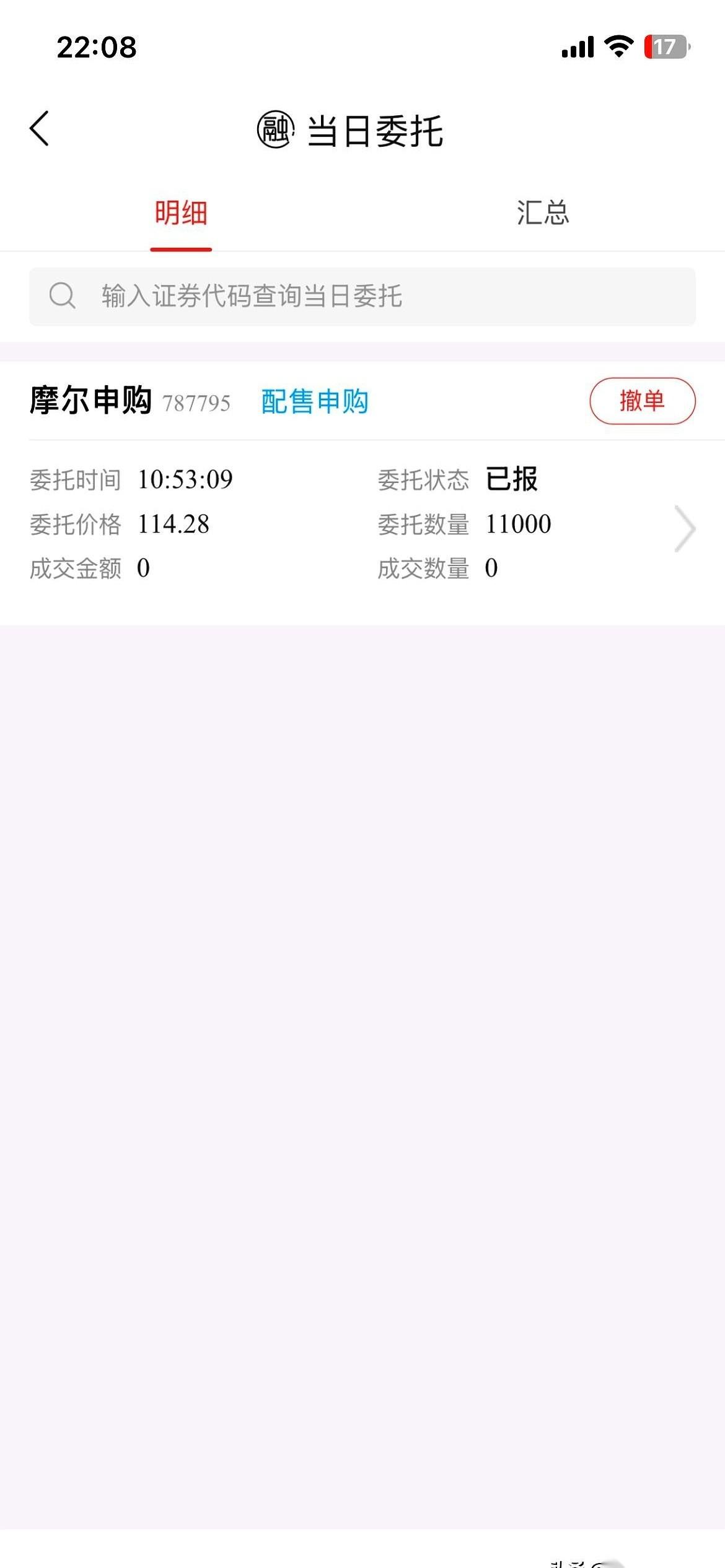Click the magnifier icon in search bar

(x=62, y=296)
